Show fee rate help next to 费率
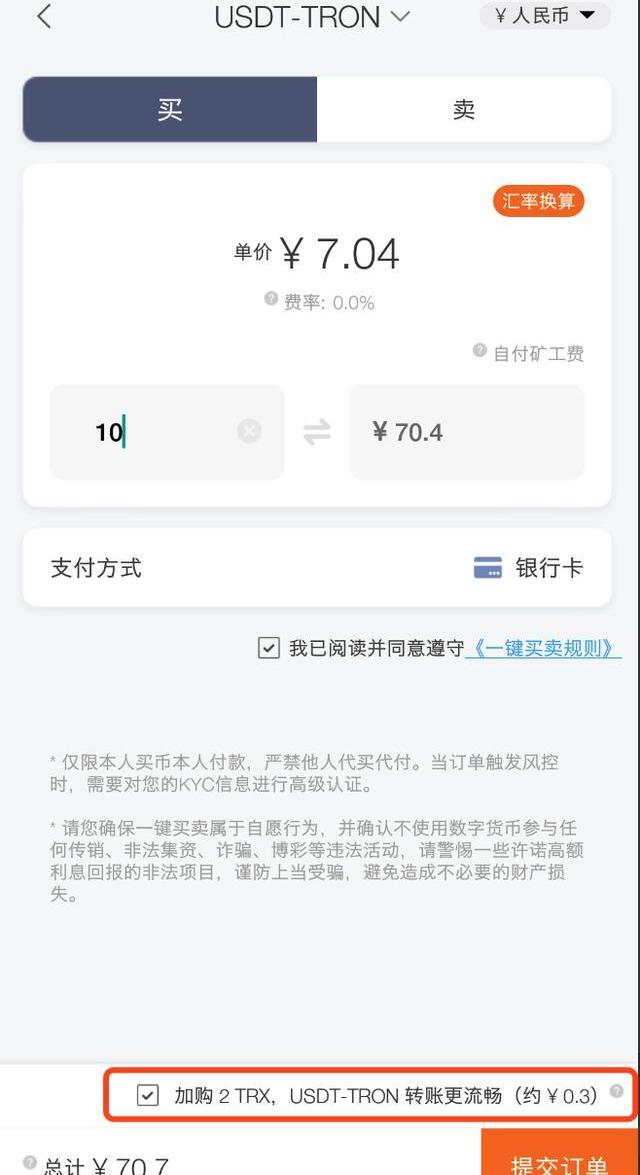640x1175 pixels. click(271, 299)
